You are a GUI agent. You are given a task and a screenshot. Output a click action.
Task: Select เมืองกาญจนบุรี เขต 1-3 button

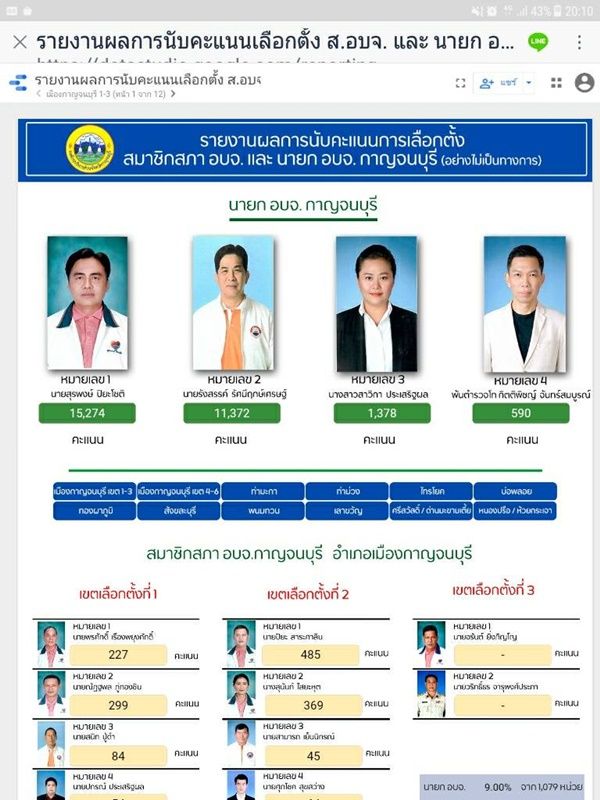94,491
